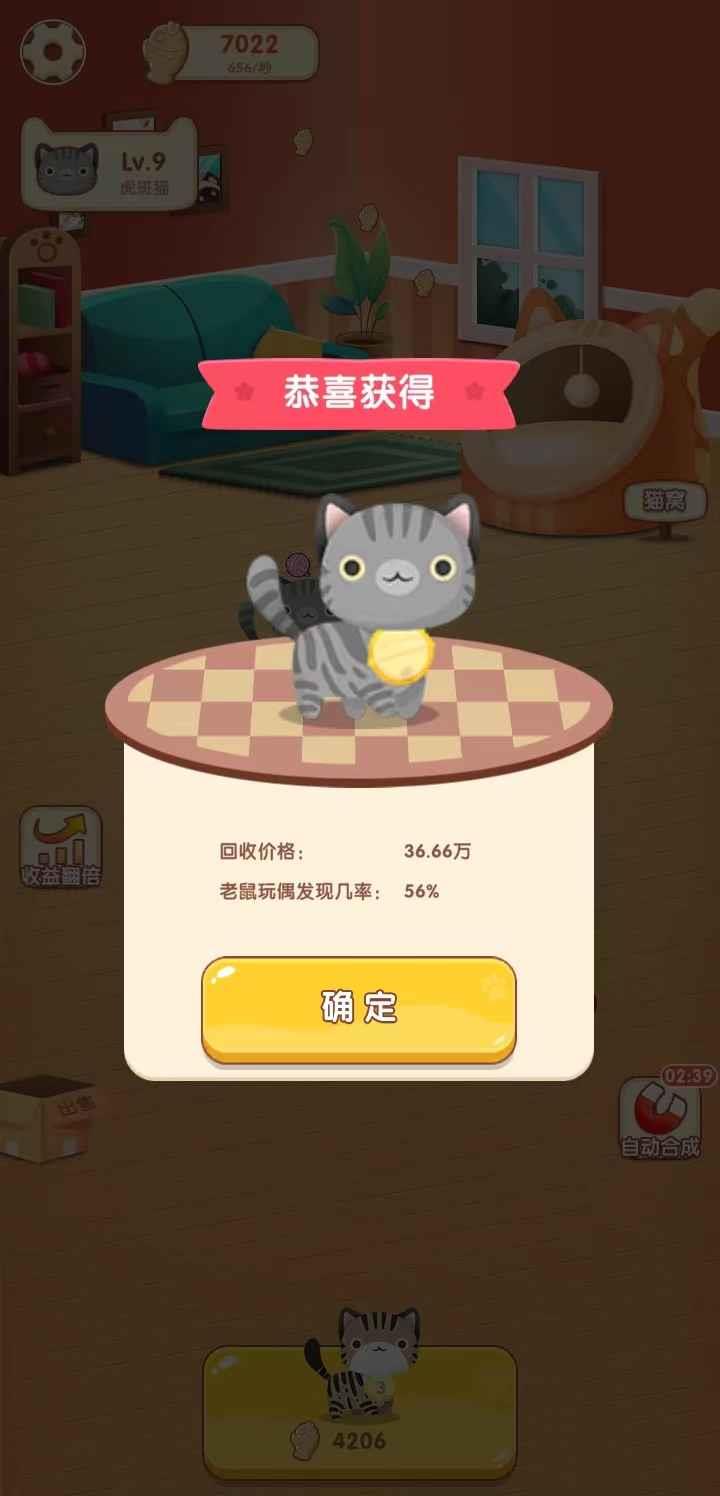Confirm the reward with 确定 button

pos(359,1008)
